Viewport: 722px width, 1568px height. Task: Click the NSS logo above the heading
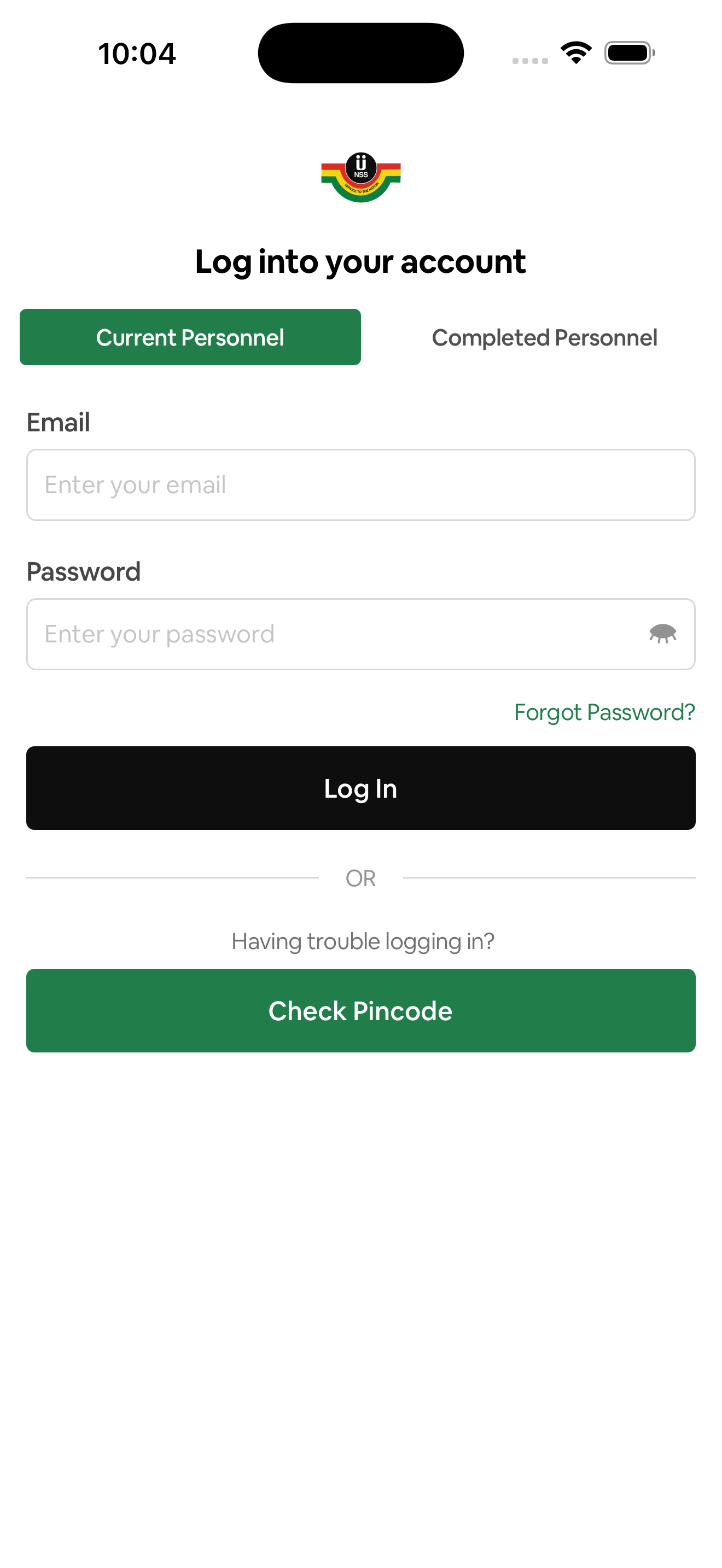(x=360, y=178)
